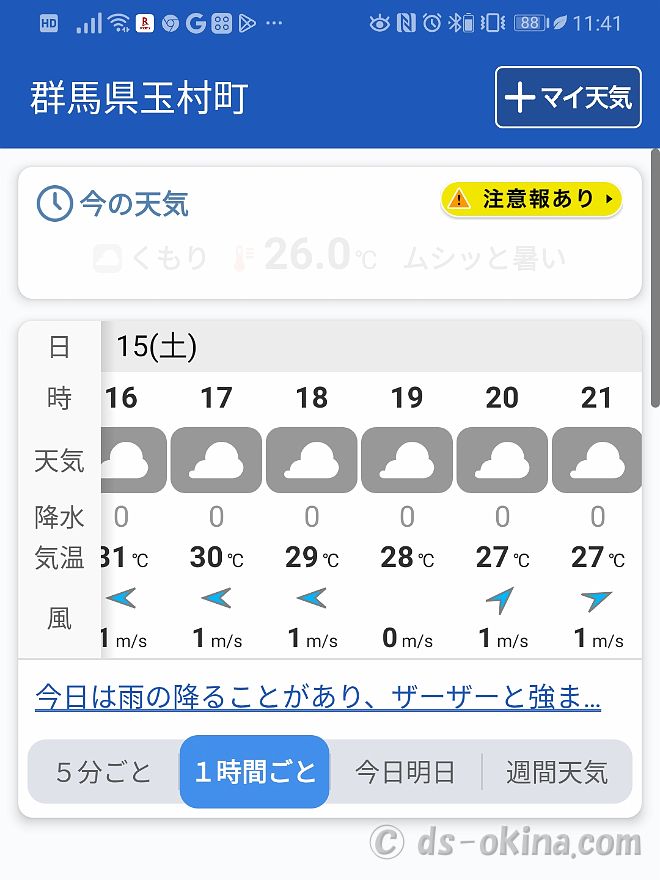
Task: Switch to the 5分ごと tab
Action: pyautogui.click(x=103, y=772)
